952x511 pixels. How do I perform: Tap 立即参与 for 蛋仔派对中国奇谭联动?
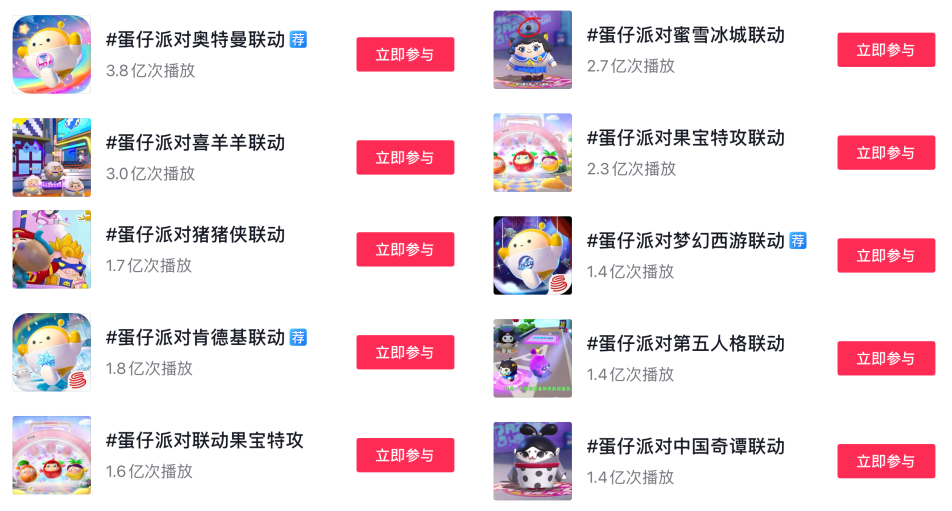point(886,461)
